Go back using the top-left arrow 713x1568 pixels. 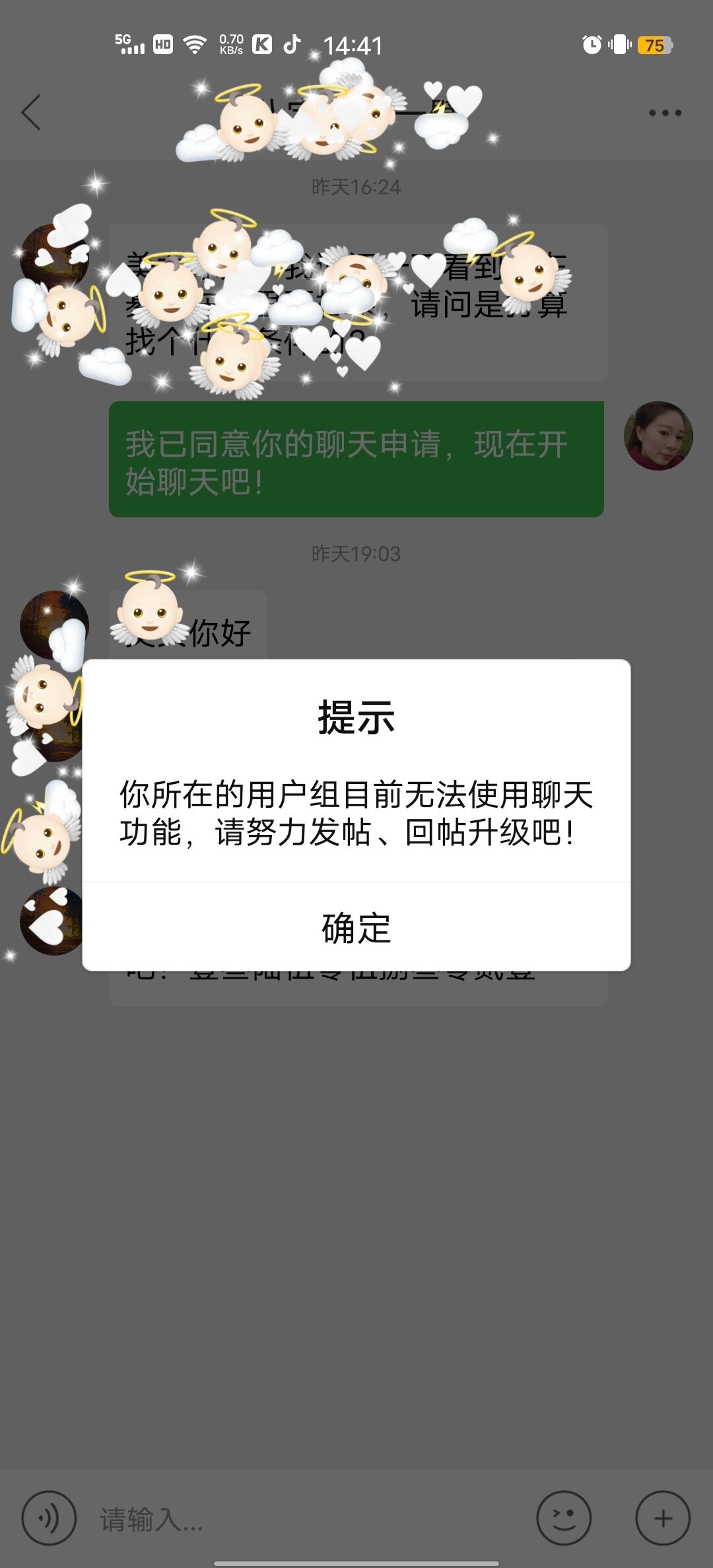point(31,112)
